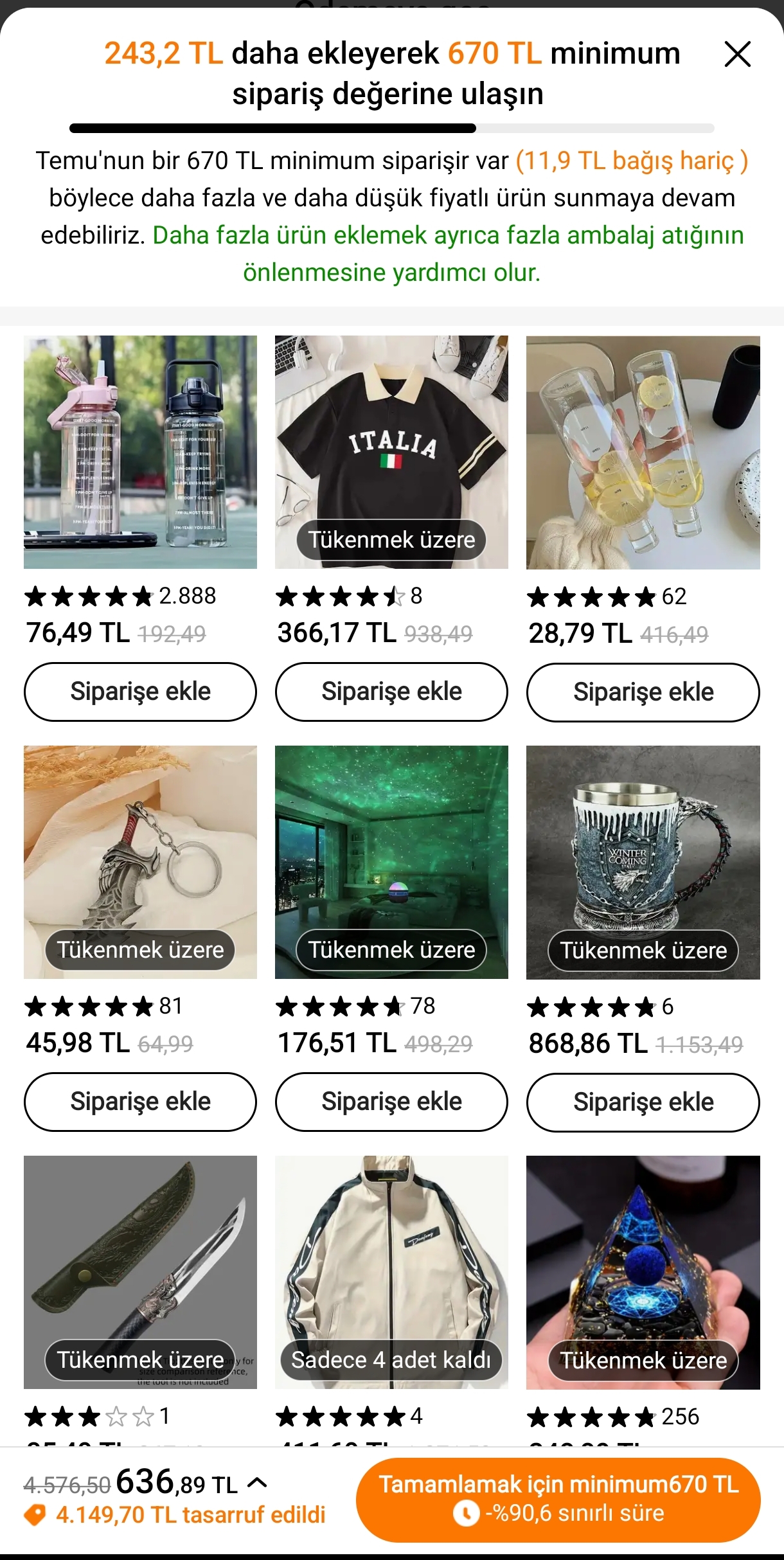Tap the orange Tamamlamak için minimum 670 TL button
The width and height of the screenshot is (784, 1560).
pos(558,1500)
